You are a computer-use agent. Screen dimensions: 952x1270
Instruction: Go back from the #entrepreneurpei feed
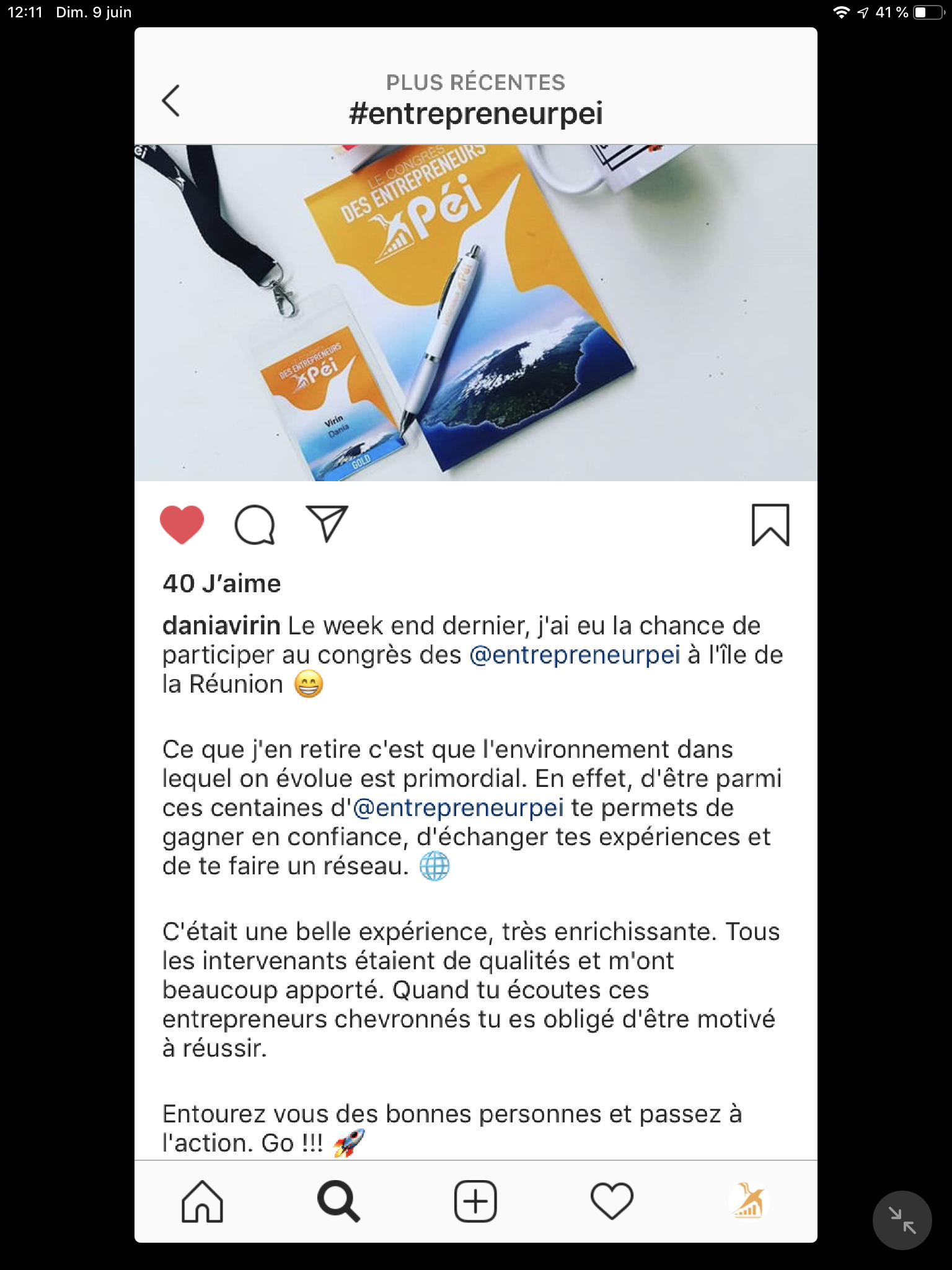coord(171,100)
